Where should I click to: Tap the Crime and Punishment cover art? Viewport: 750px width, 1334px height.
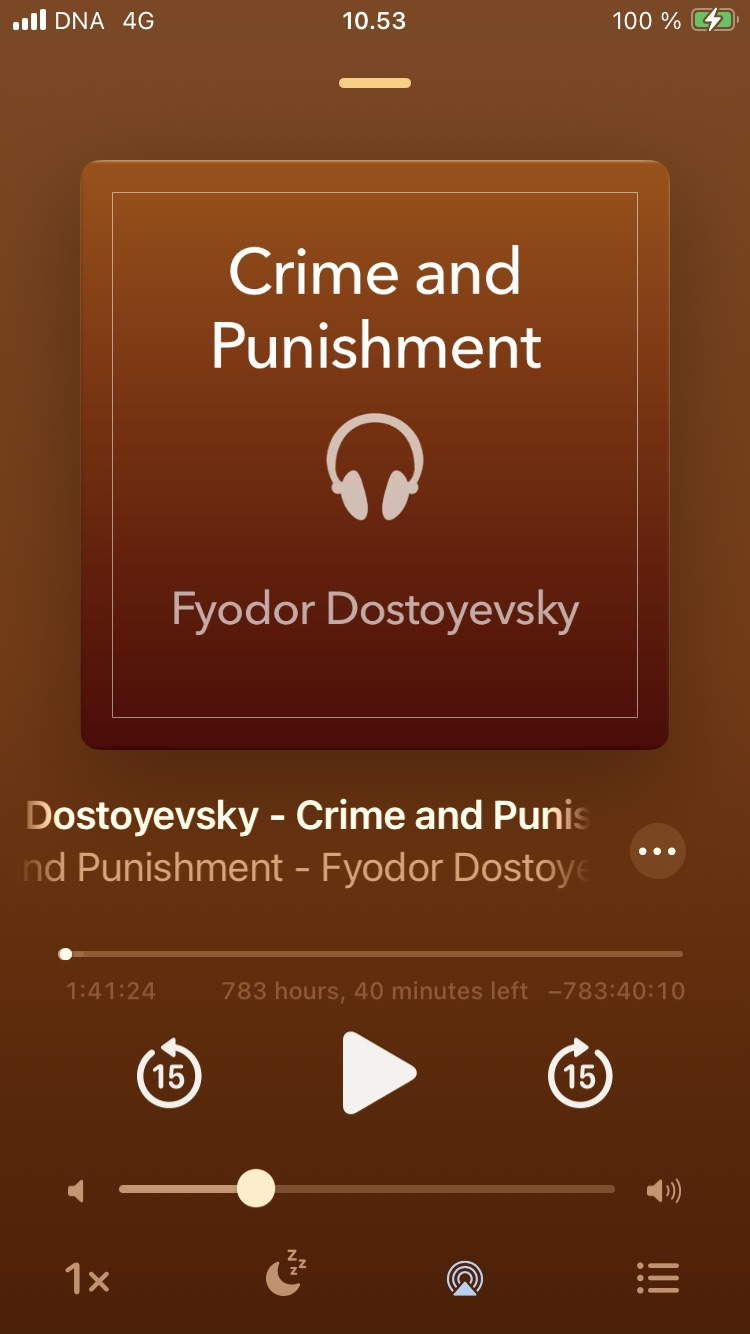(x=375, y=455)
